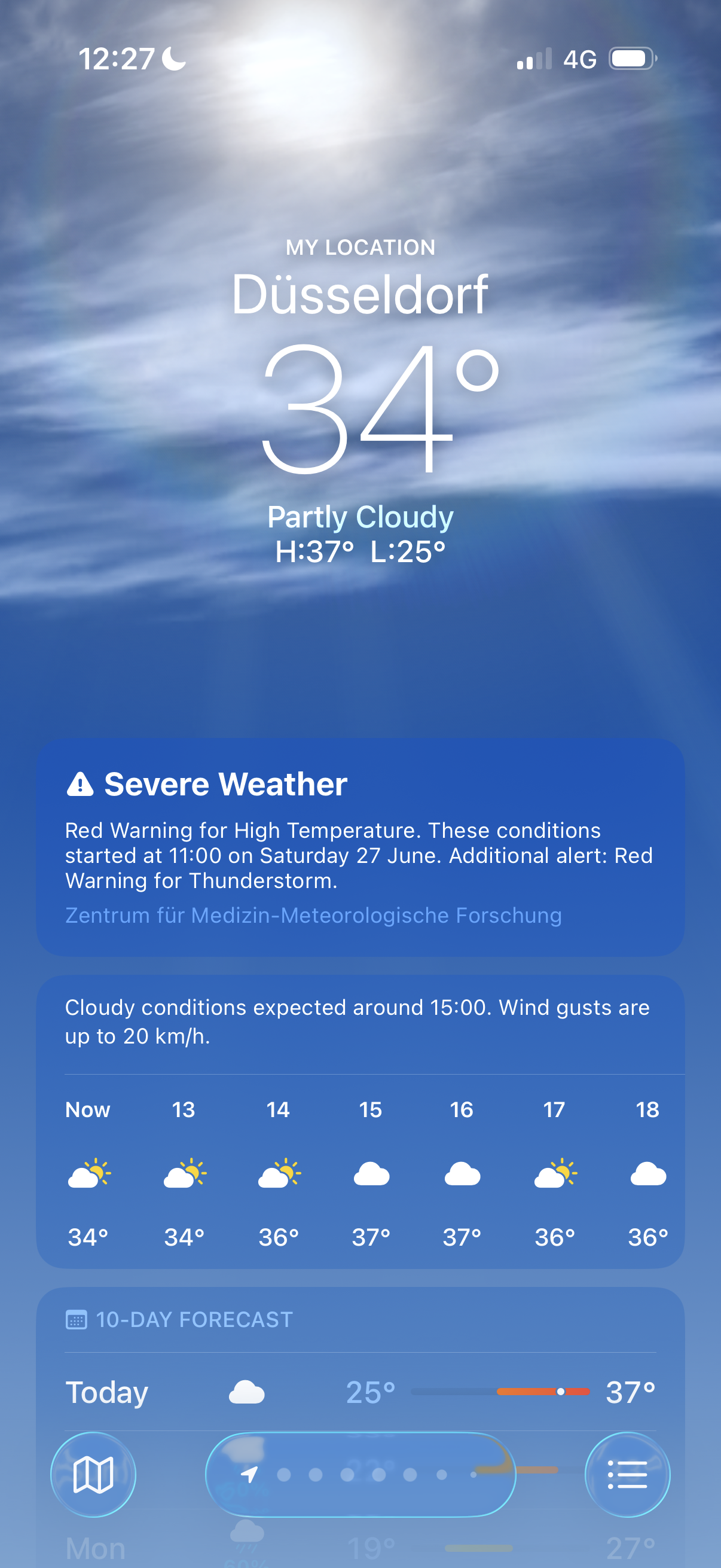Image resolution: width=721 pixels, height=1568 pixels.
Task: Open the hourly forecast card
Action: pyautogui.click(x=360, y=1121)
